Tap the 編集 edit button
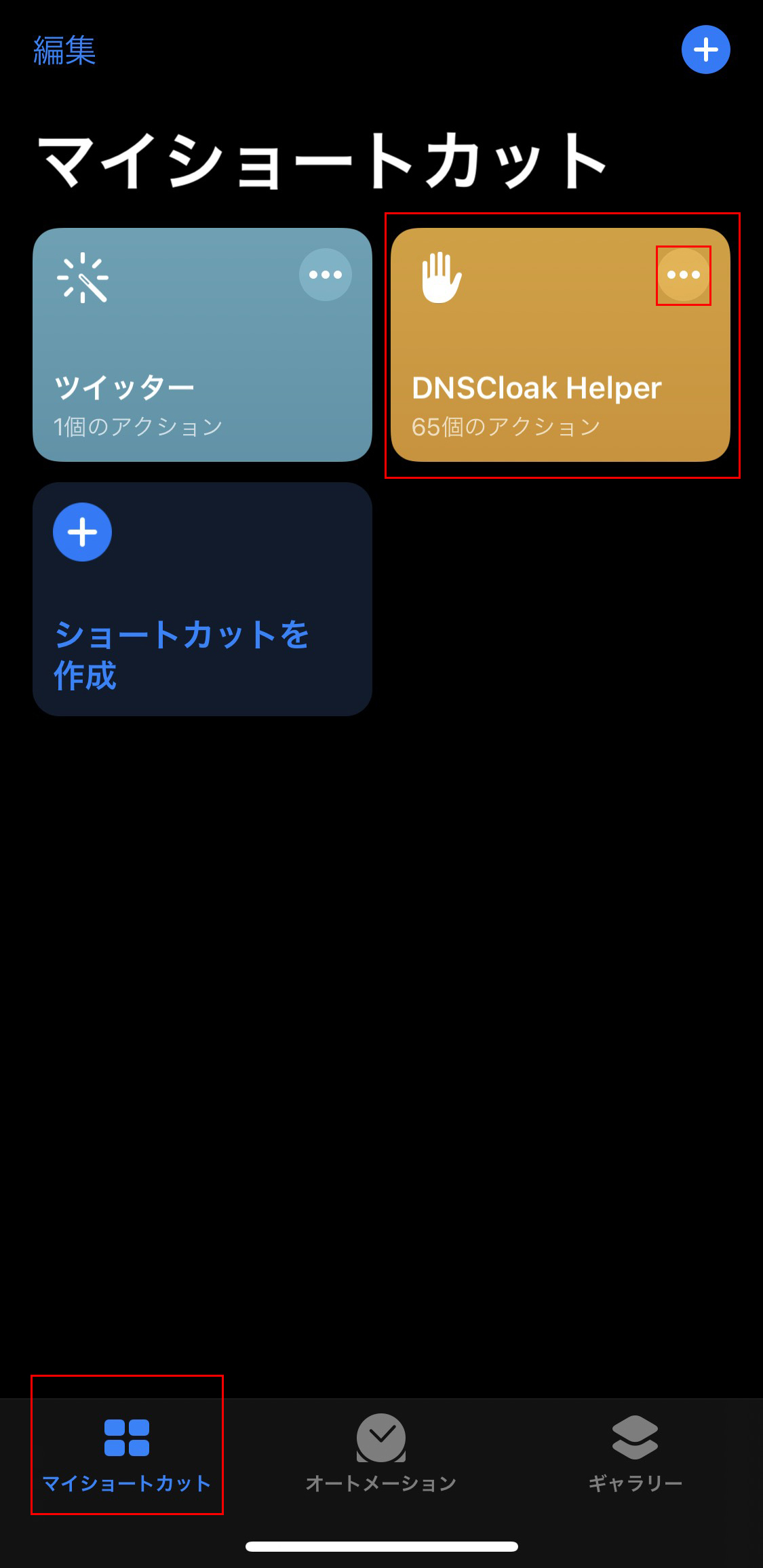763x1568 pixels. [64, 51]
